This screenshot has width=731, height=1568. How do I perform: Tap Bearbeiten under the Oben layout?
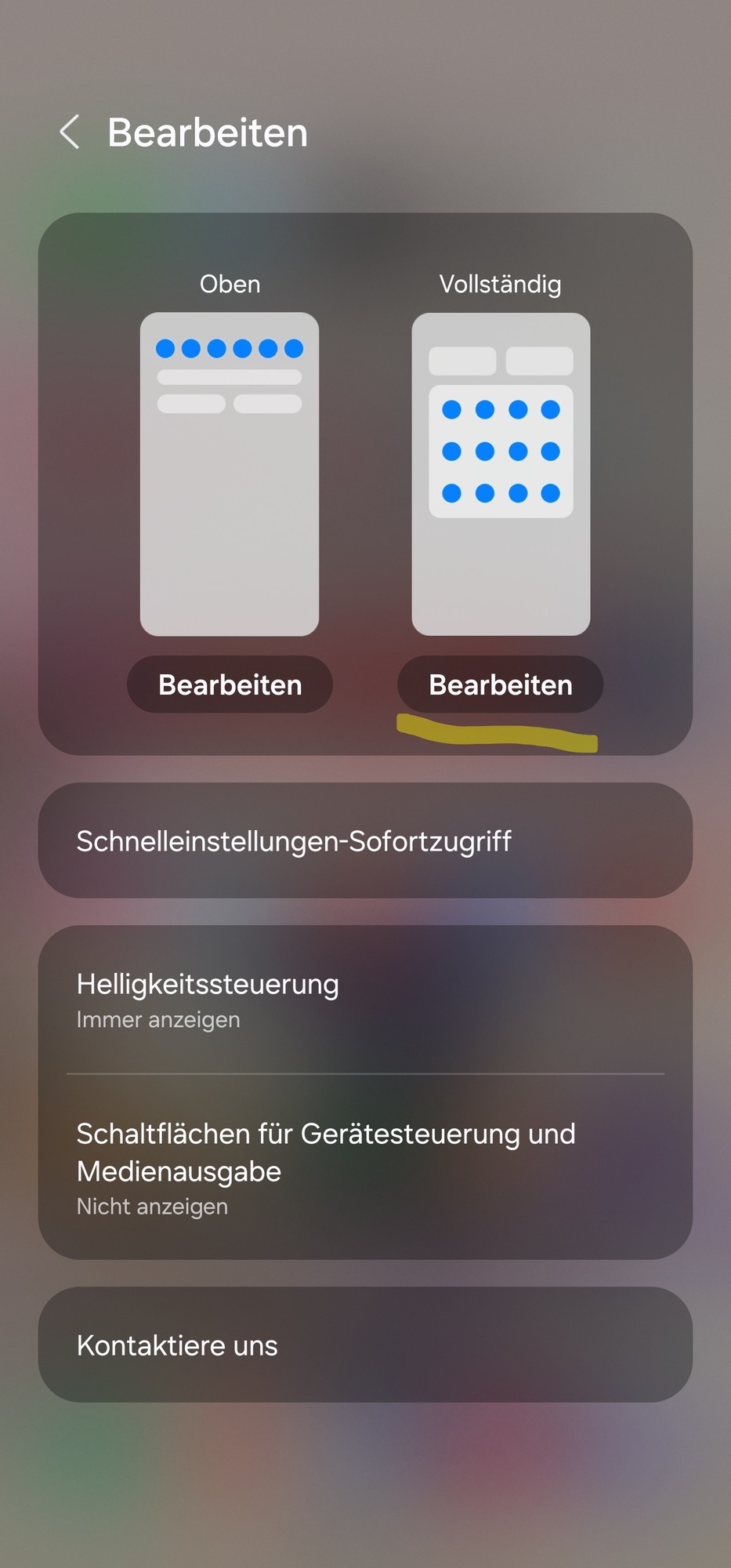[230, 684]
